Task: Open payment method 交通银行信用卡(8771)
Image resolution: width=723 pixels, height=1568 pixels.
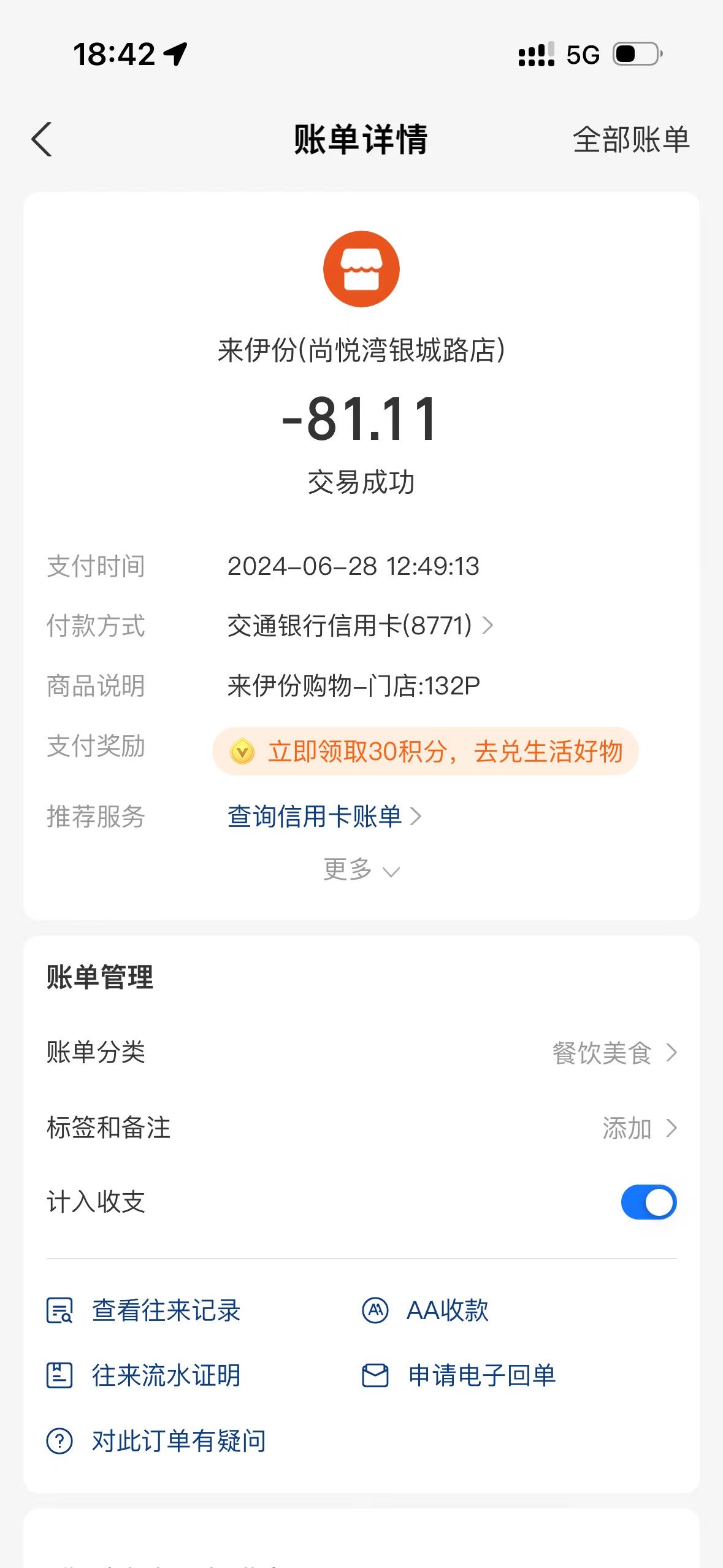Action: [360, 625]
